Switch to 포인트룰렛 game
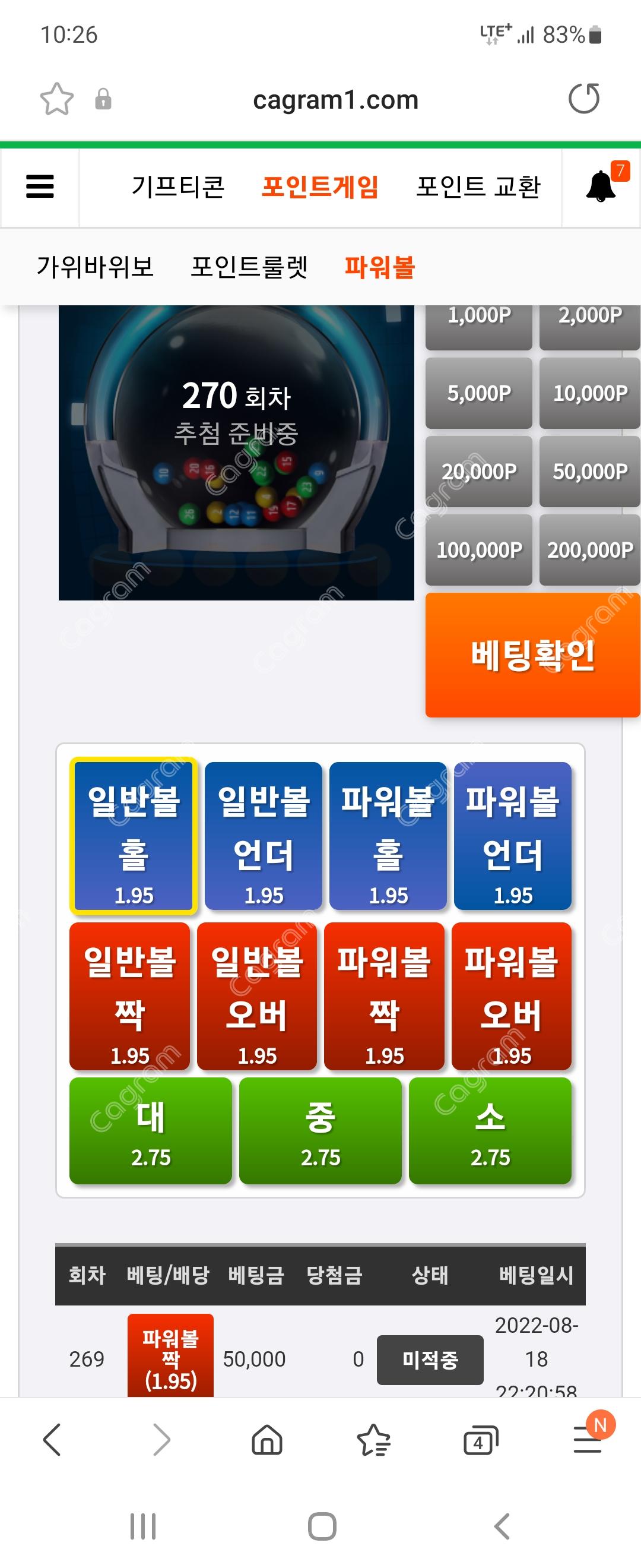 point(249,267)
